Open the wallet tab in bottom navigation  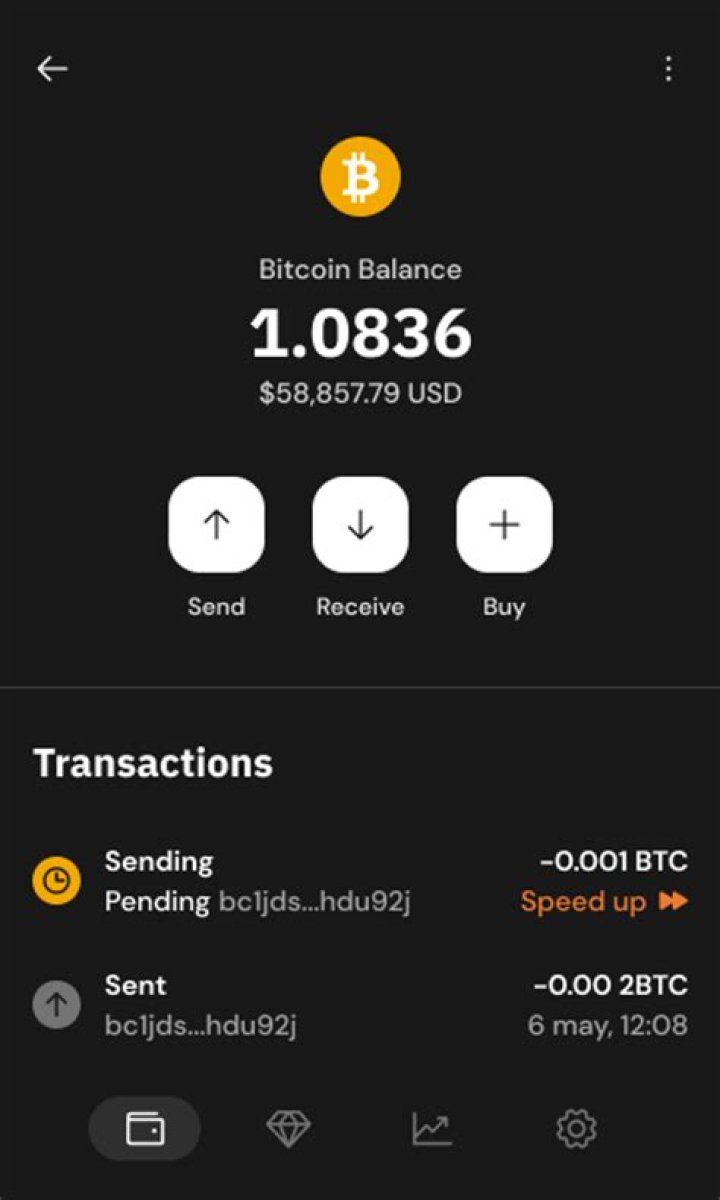pyautogui.click(x=145, y=1127)
